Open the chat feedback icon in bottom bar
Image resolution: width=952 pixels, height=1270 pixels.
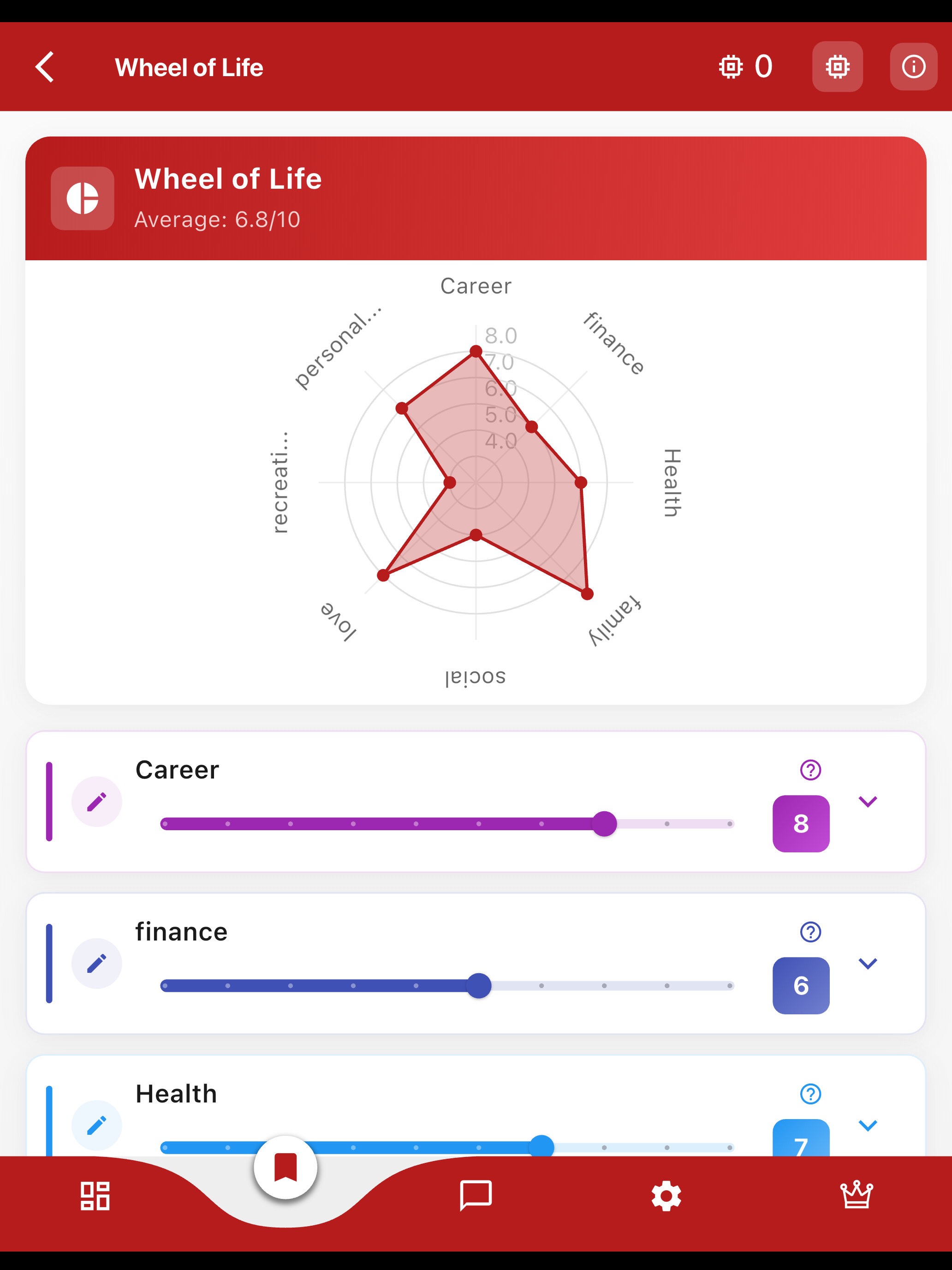[x=475, y=1195]
